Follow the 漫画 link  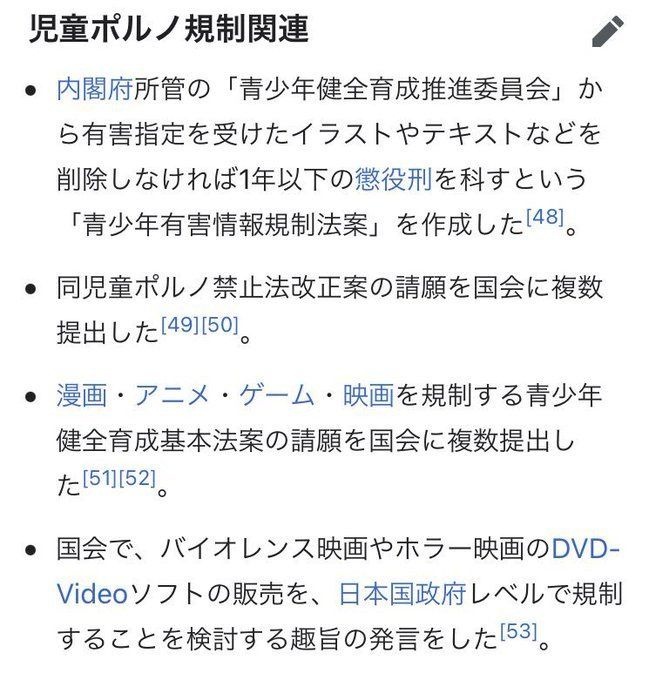click(x=81, y=395)
